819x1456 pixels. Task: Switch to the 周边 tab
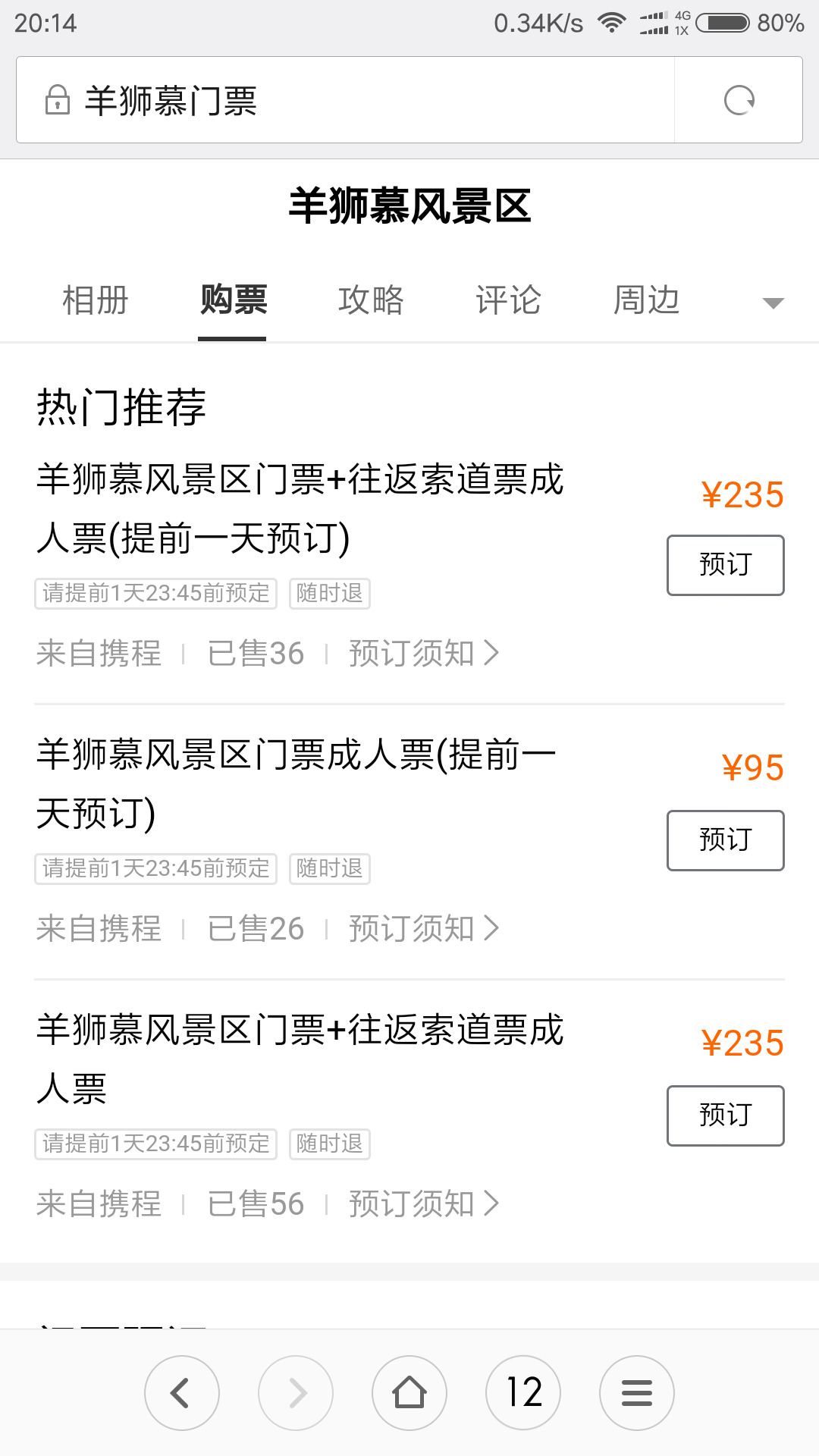click(646, 300)
